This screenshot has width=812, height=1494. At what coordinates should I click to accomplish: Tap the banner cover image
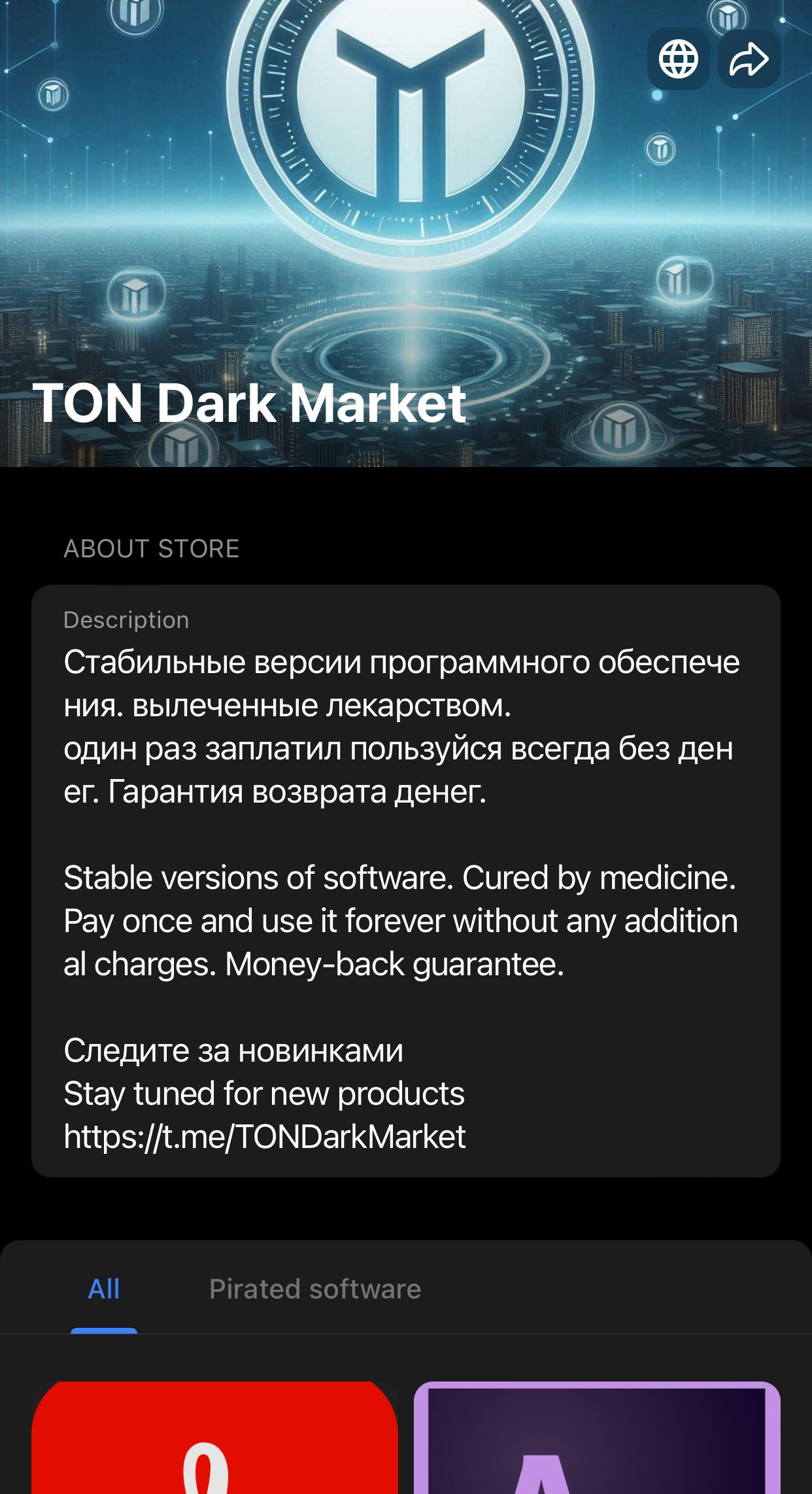[x=405, y=235]
